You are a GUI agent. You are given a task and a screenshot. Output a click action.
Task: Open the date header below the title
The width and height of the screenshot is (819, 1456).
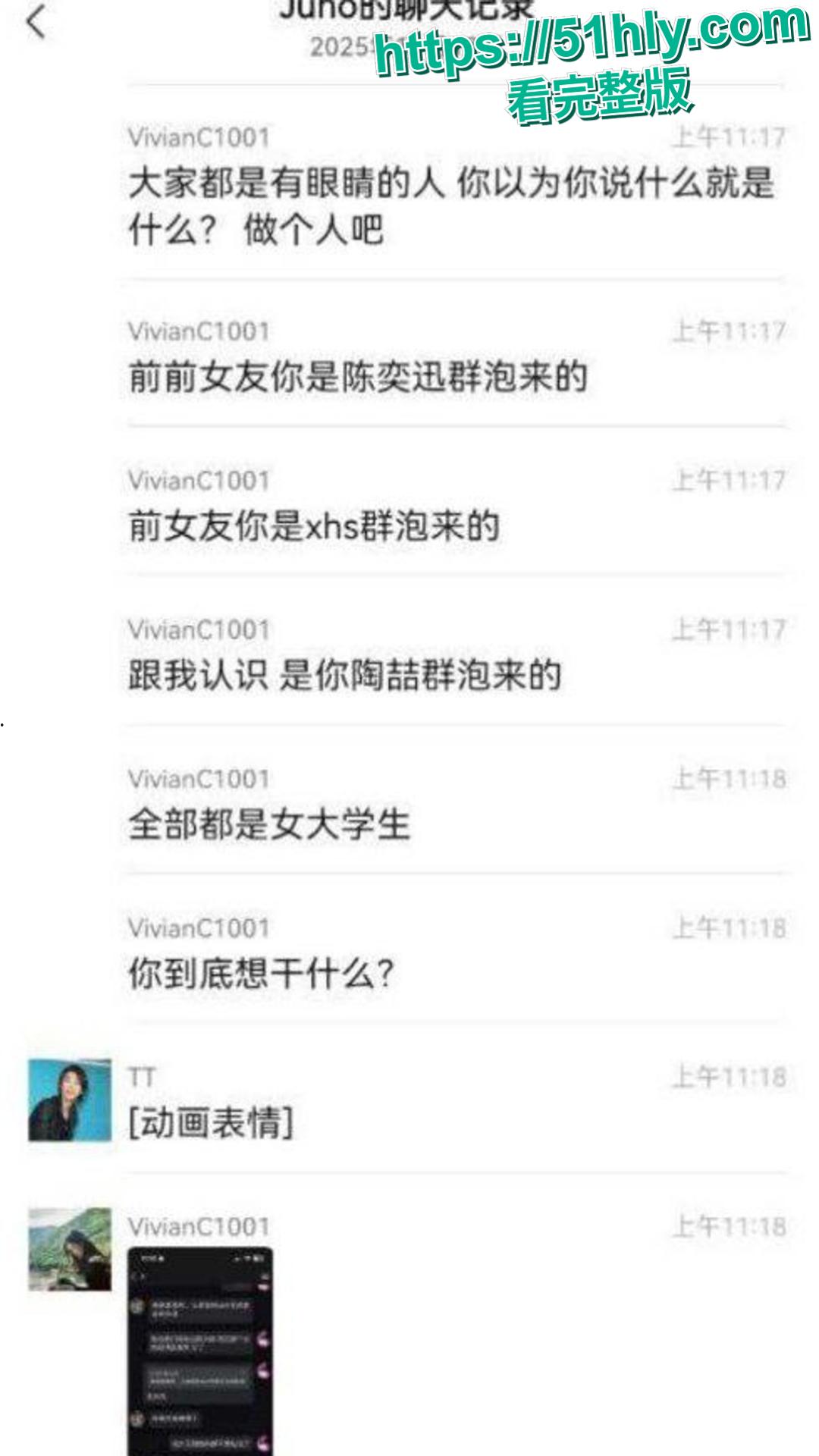tap(349, 47)
